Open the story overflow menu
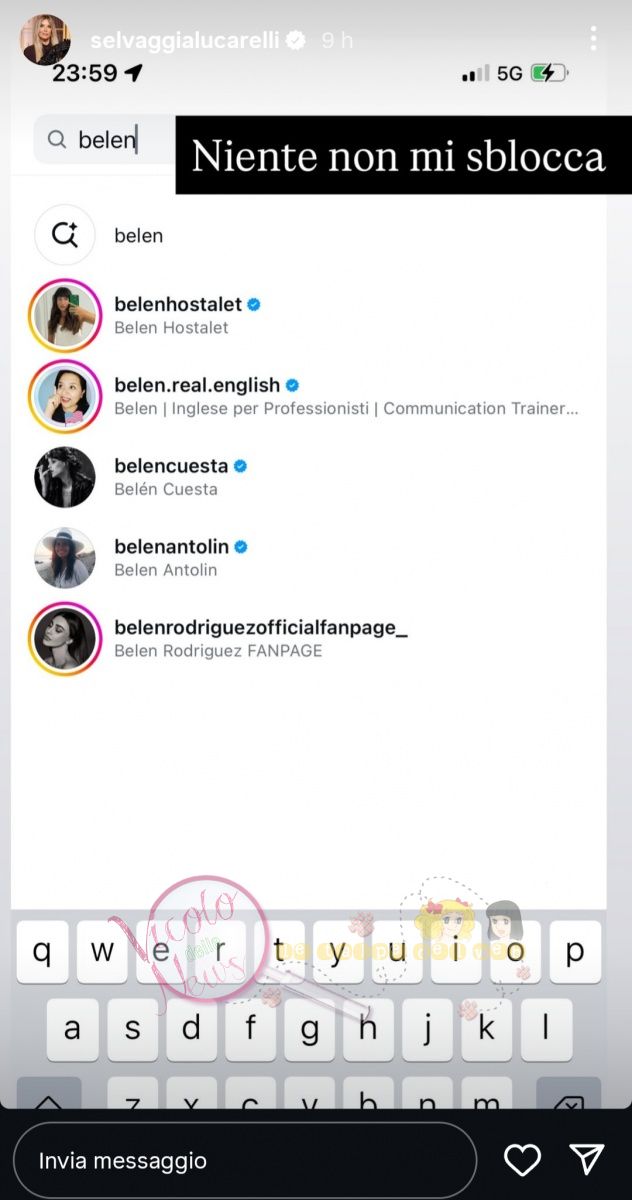This screenshot has height=1200, width=632. click(x=593, y=39)
